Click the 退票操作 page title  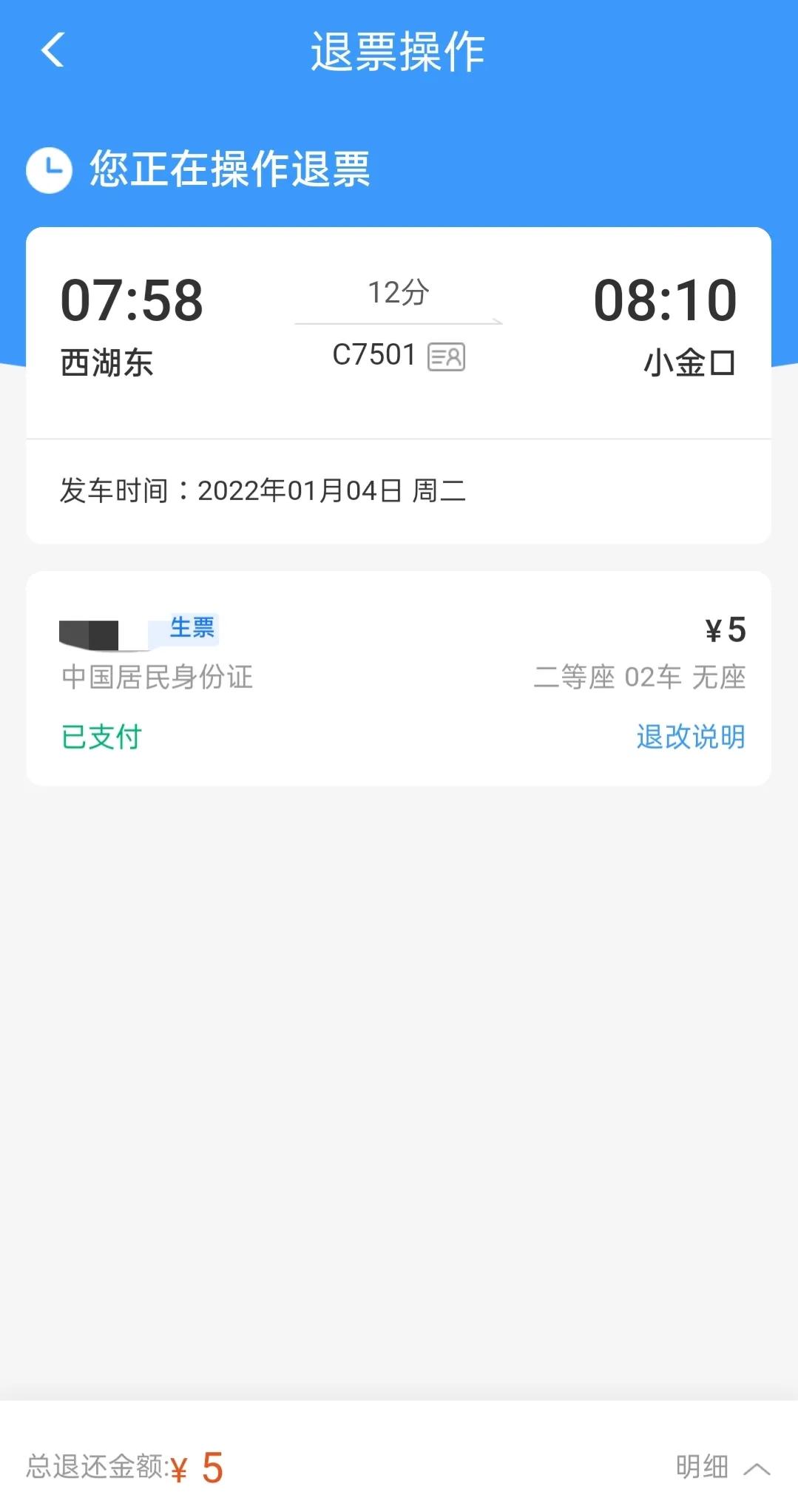399,52
